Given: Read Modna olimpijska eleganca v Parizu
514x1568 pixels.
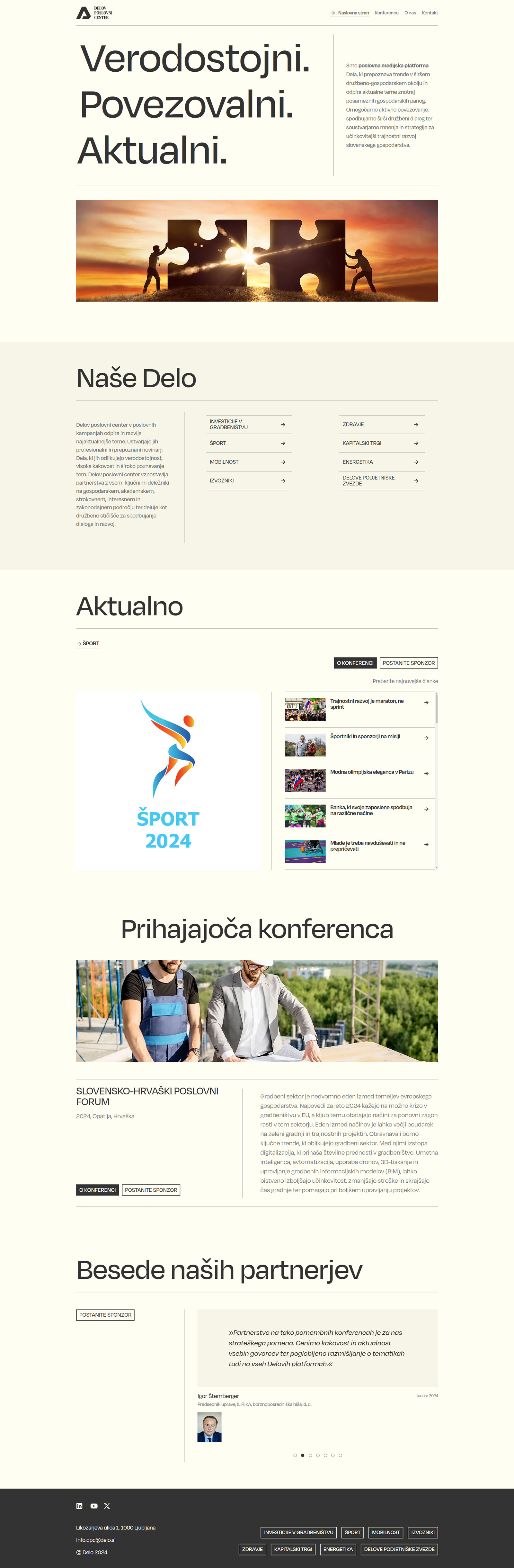Looking at the screenshot, I should [x=359, y=780].
